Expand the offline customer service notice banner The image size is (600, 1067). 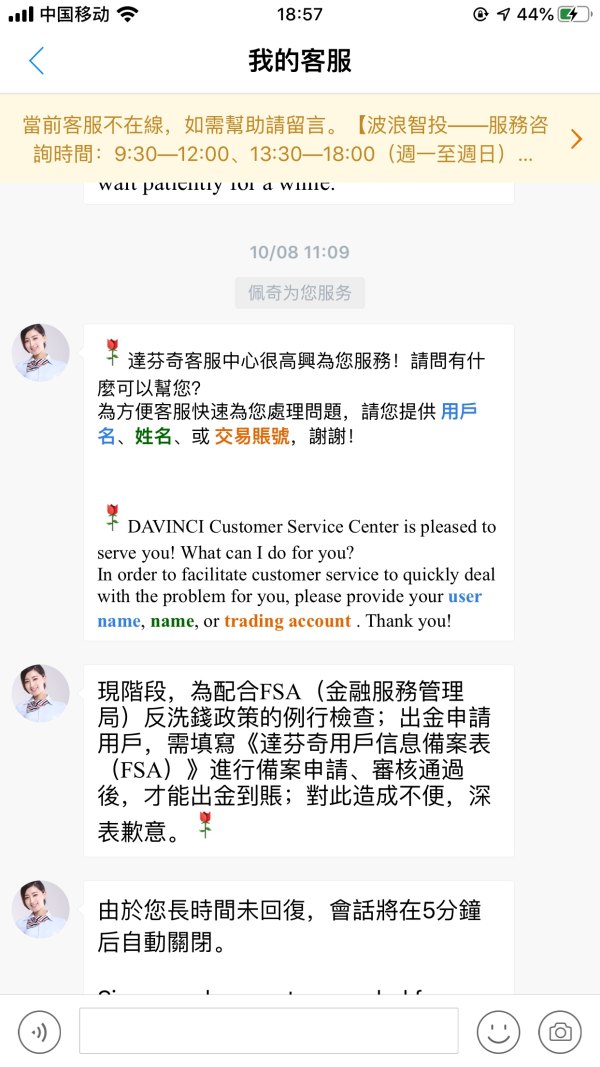tap(575, 140)
